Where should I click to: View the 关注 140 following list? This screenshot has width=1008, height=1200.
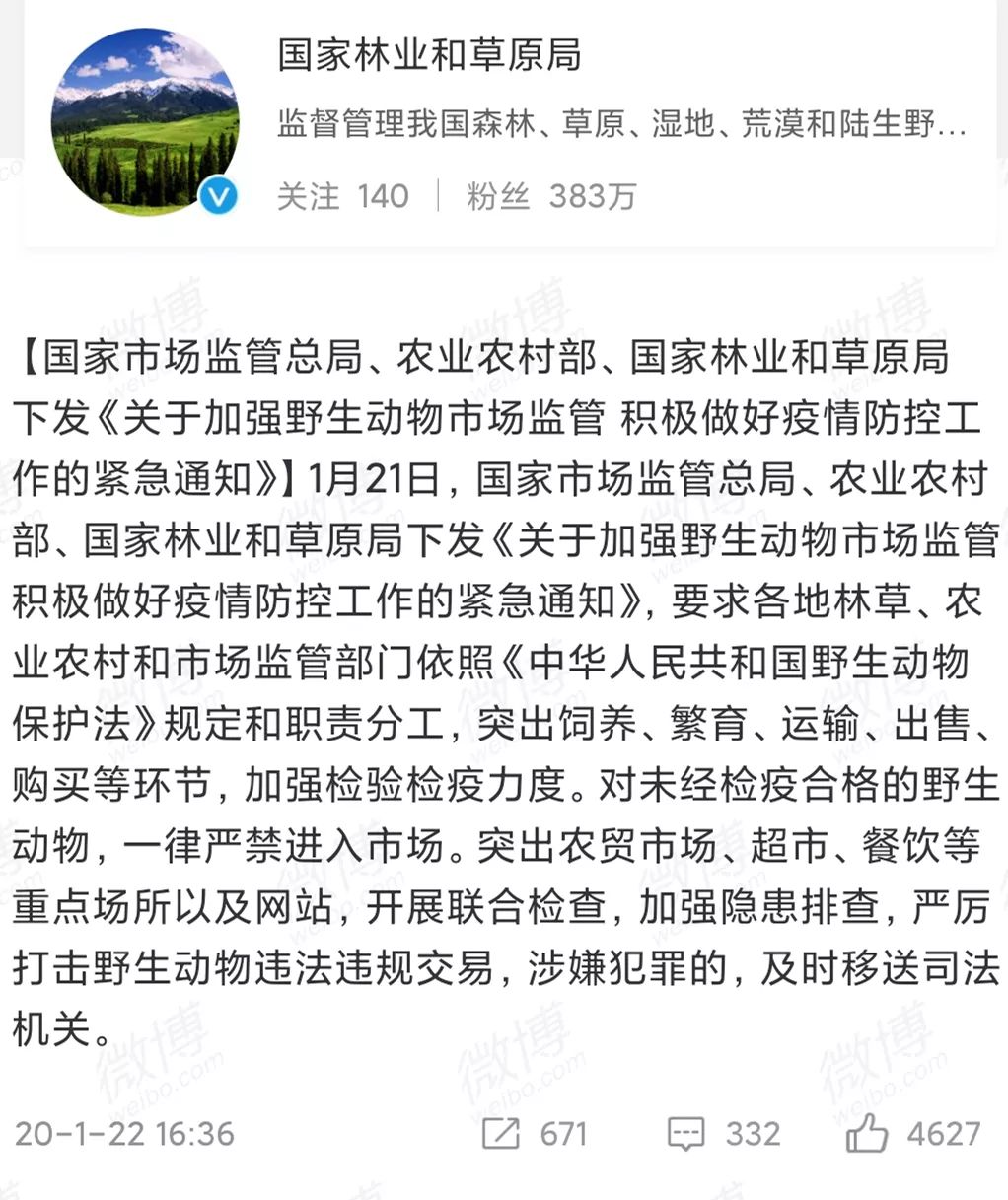(x=342, y=196)
